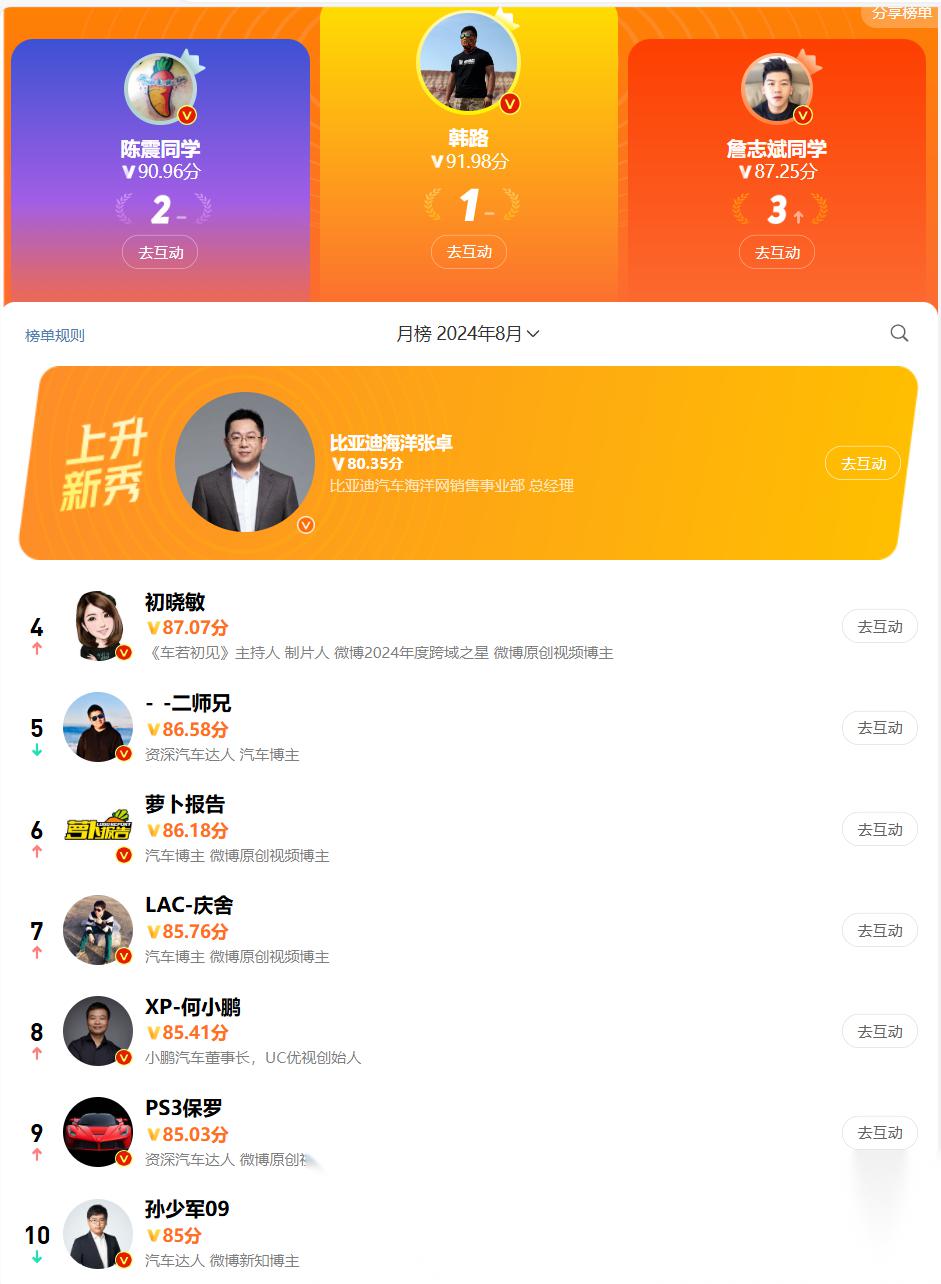Expand the 月榜 2024年8月 dropdown
The width and height of the screenshot is (941, 1284).
click(x=467, y=334)
